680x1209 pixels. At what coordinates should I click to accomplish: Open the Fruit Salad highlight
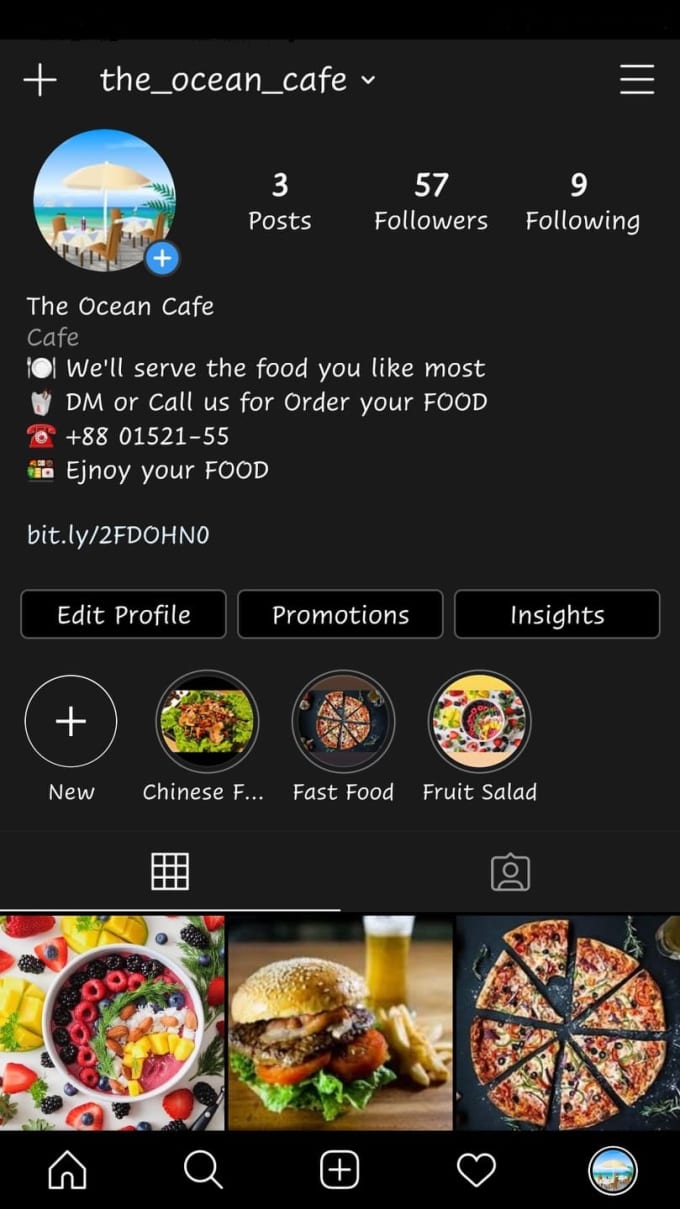480,721
